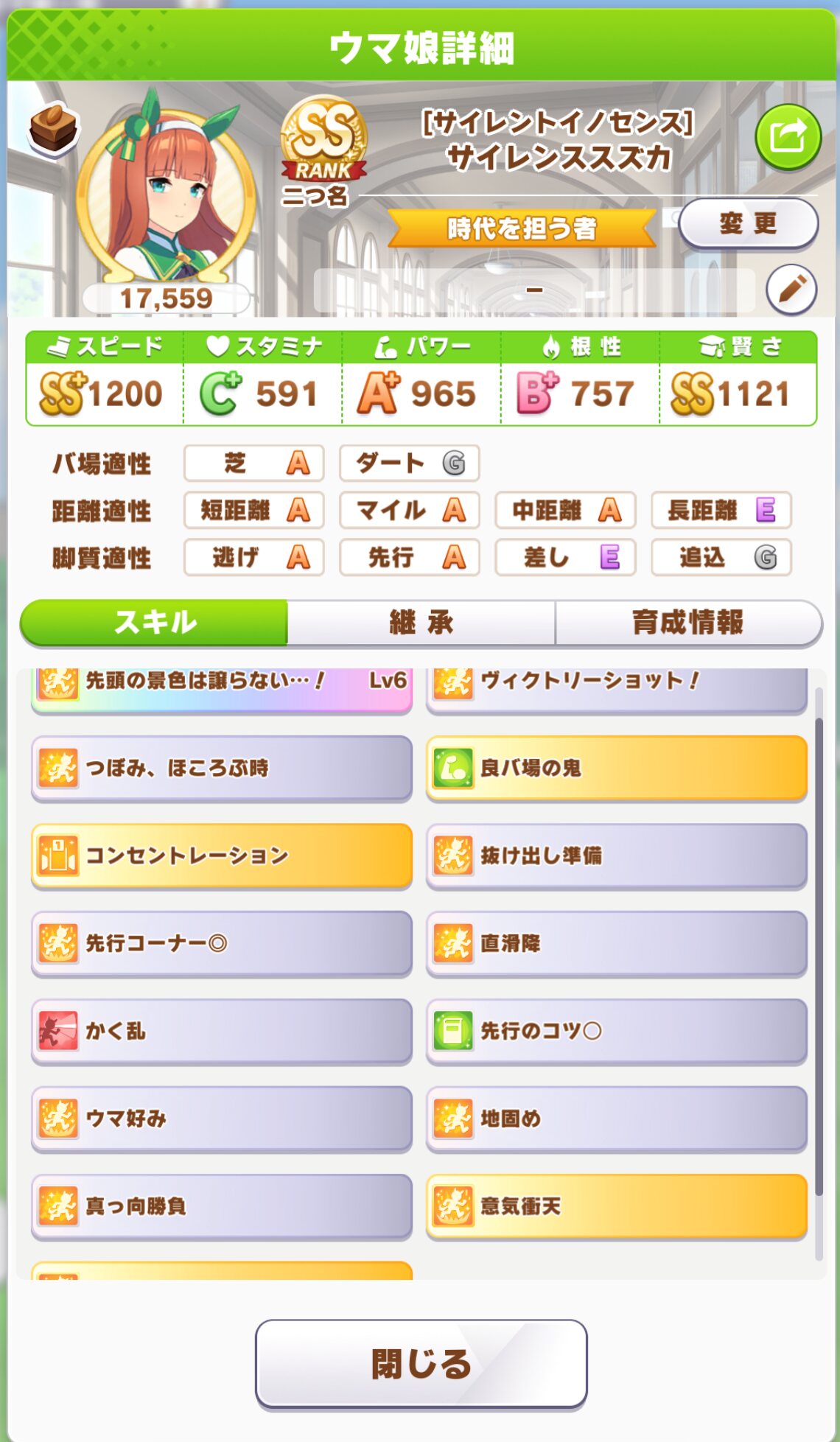Check the ウマ好み skill
The image size is (840, 1442).
coord(221,1119)
